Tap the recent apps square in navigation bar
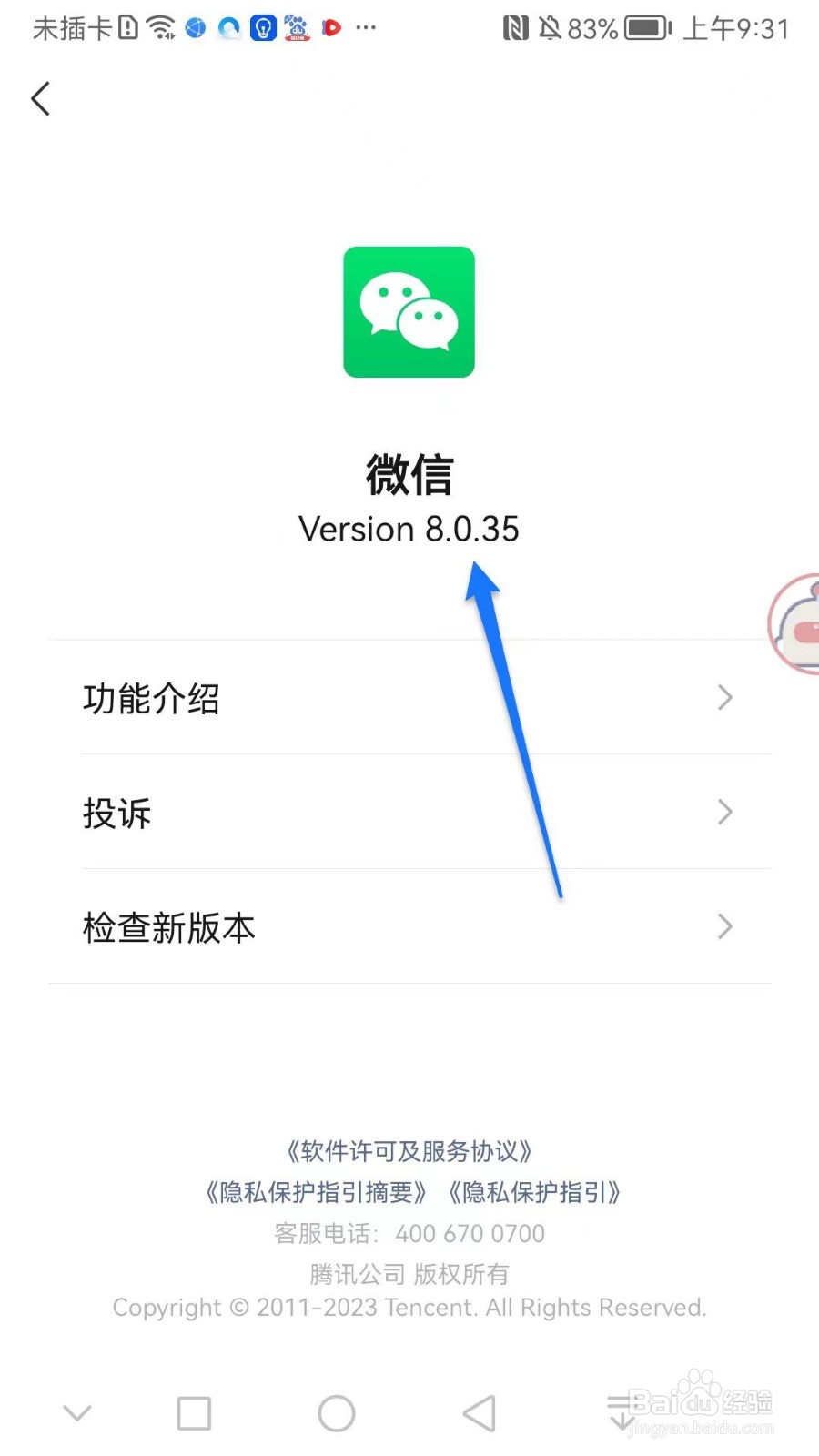This screenshot has width=819, height=1456. 193,1412
